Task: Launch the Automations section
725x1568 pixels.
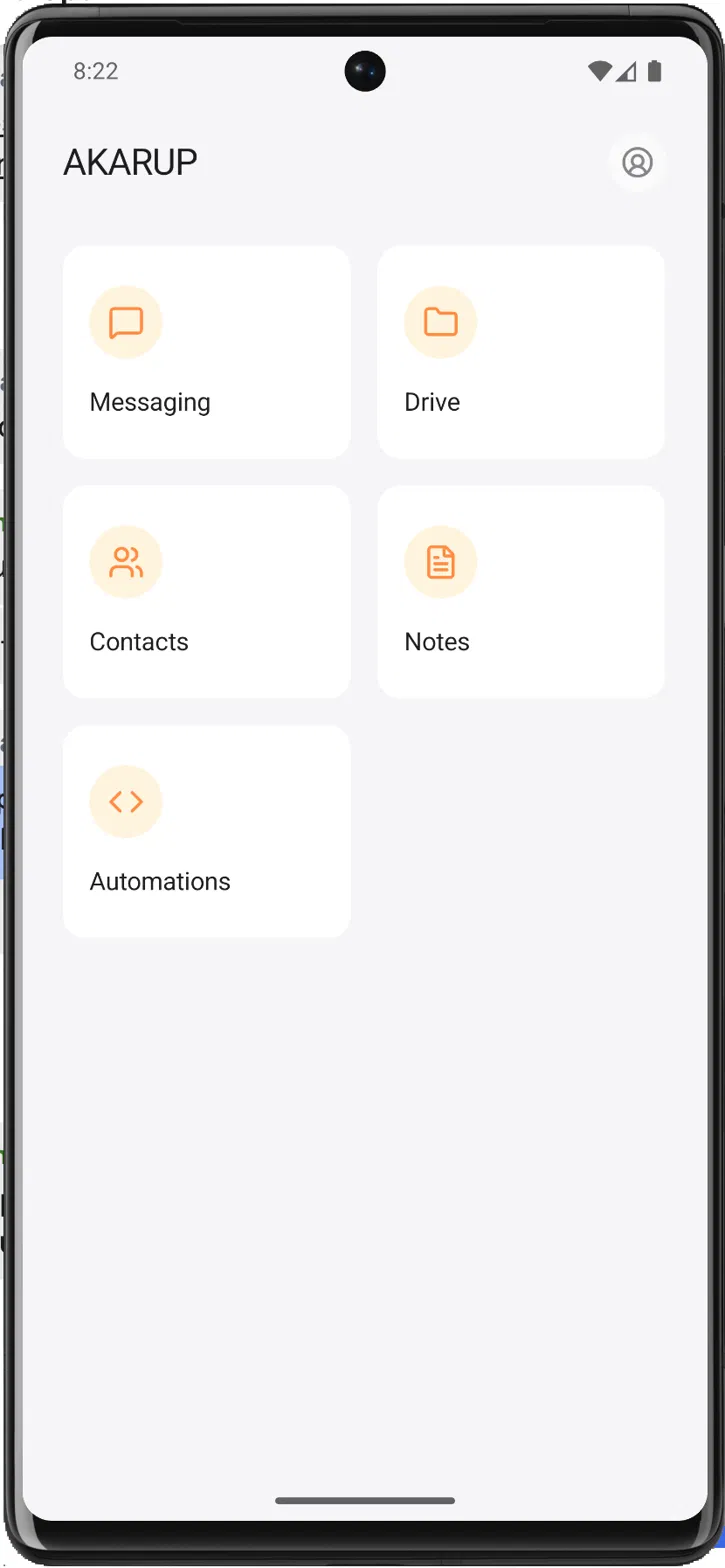Action: (x=207, y=832)
